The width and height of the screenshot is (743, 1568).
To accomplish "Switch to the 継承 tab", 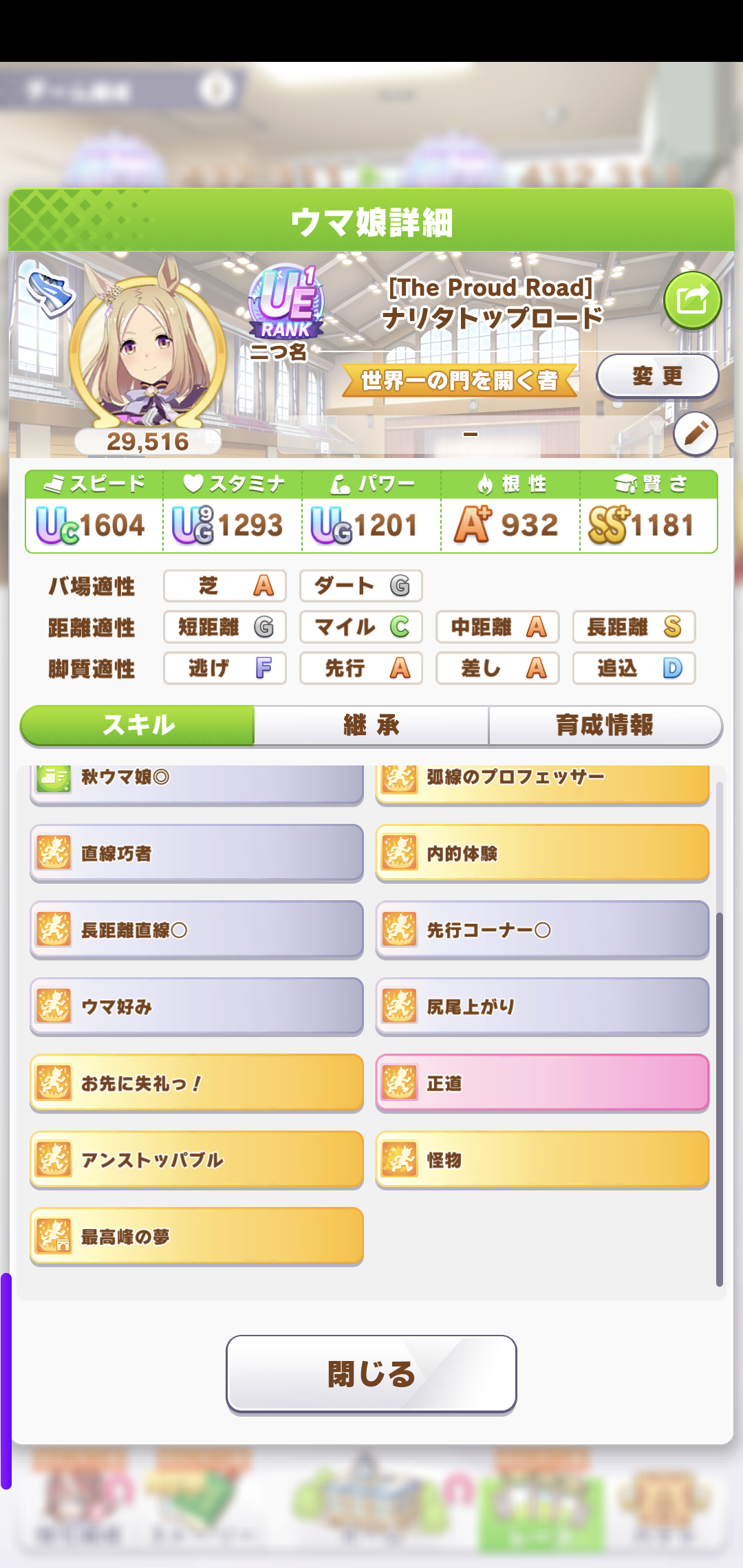I will [371, 725].
